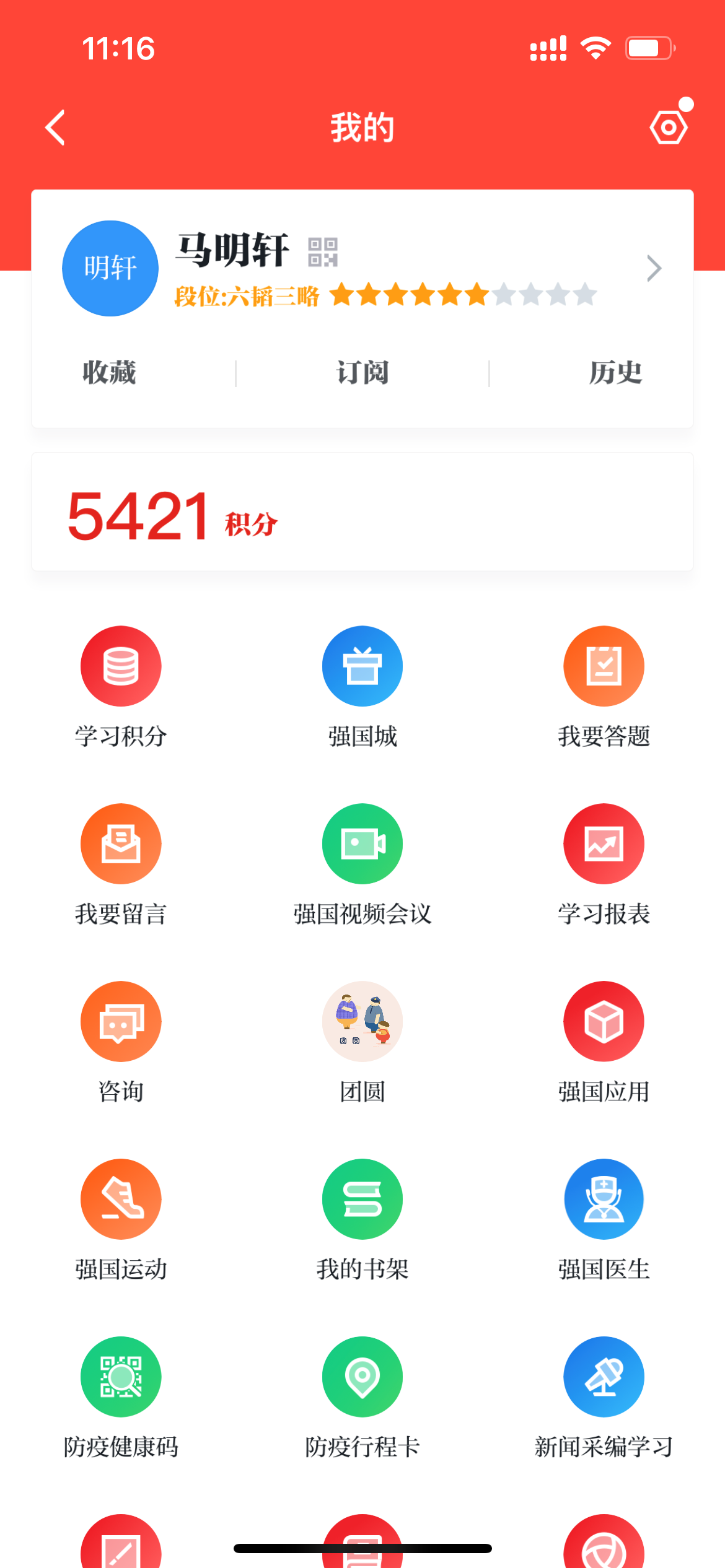Screen dimensions: 725x1568
Task: Start 我要答题 quiz
Action: [x=604, y=667]
